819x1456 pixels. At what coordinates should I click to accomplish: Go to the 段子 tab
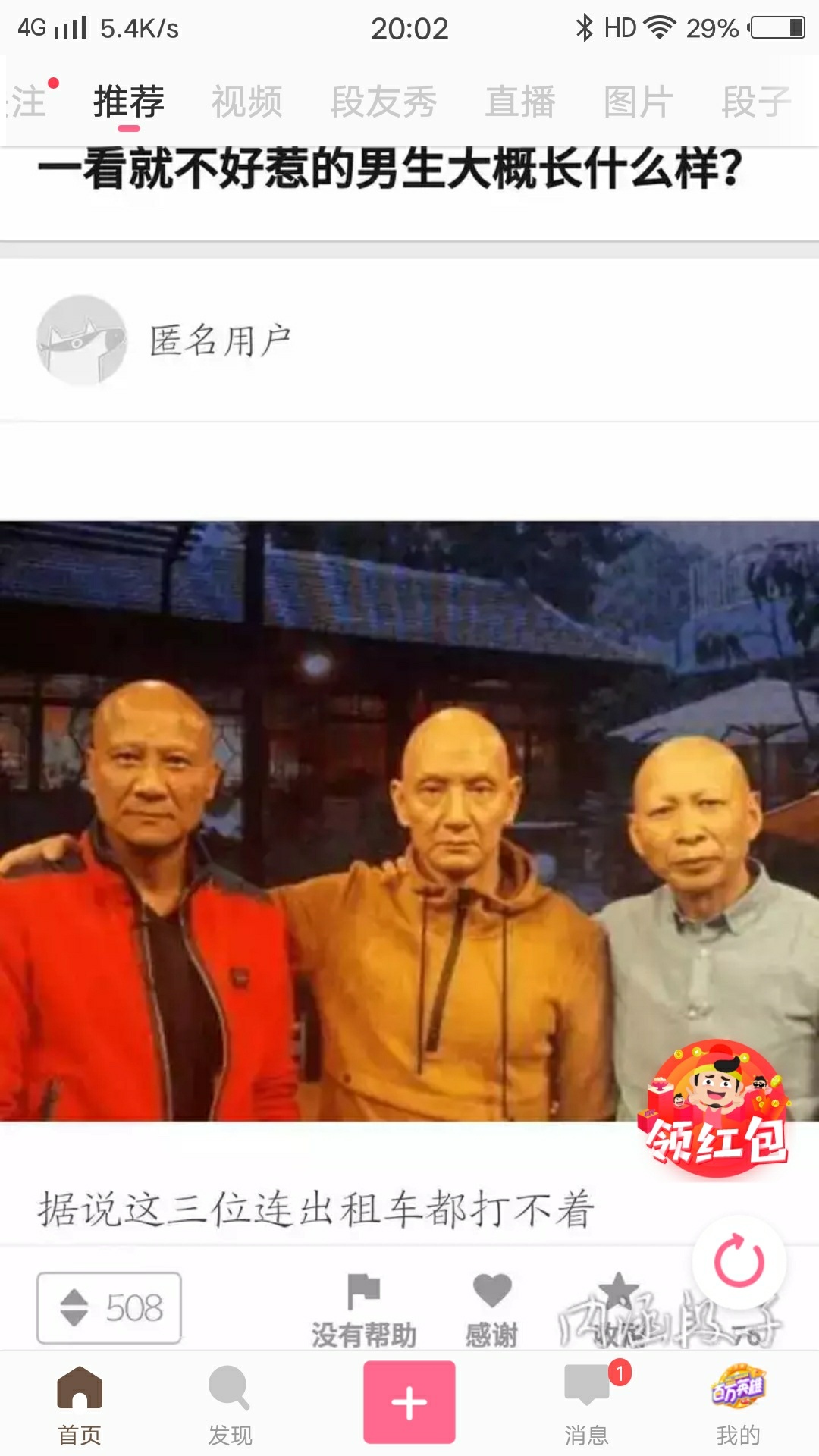[756, 102]
